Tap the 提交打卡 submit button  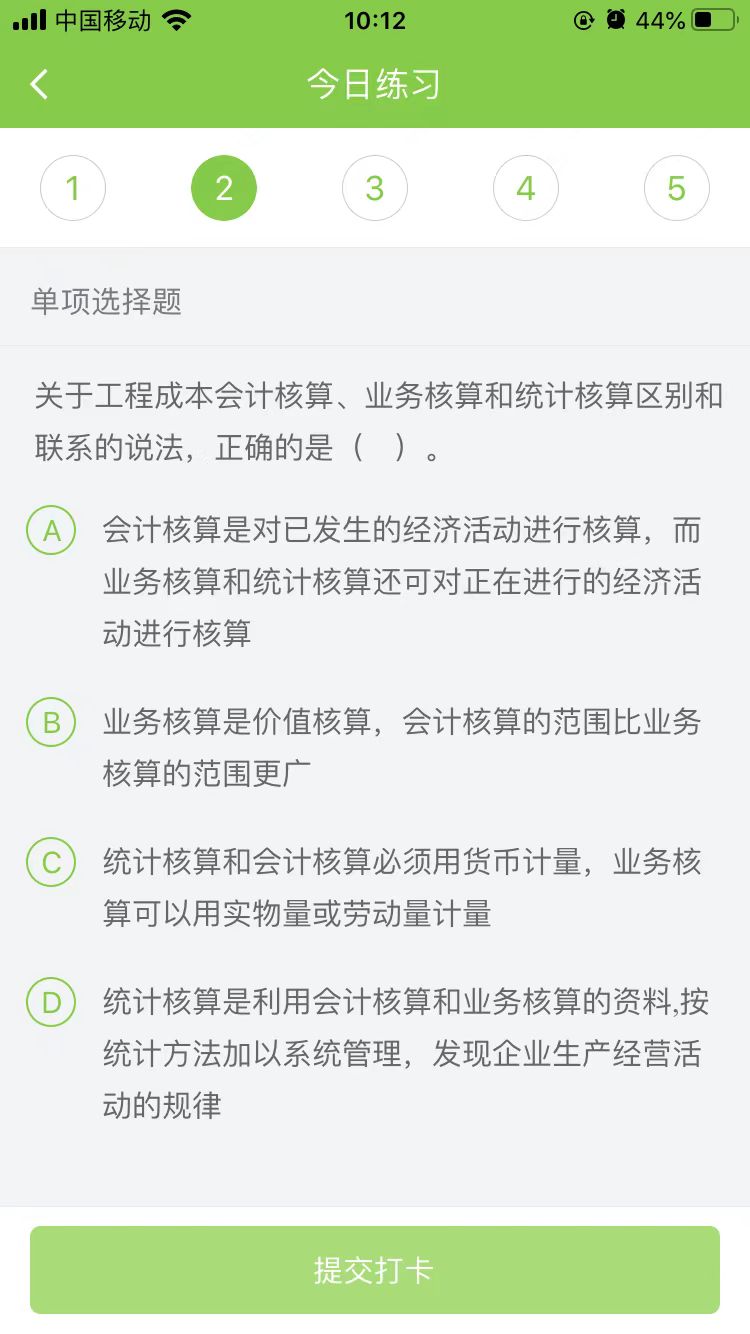[375, 1270]
